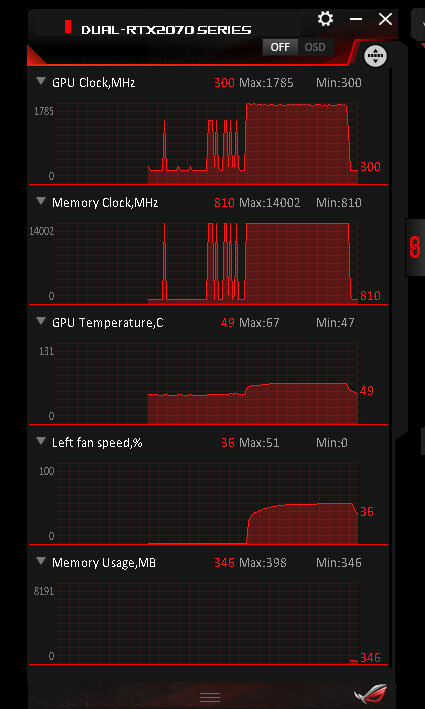Collapse the GPU Temperature graph
The height and width of the screenshot is (709, 425).
point(41,321)
